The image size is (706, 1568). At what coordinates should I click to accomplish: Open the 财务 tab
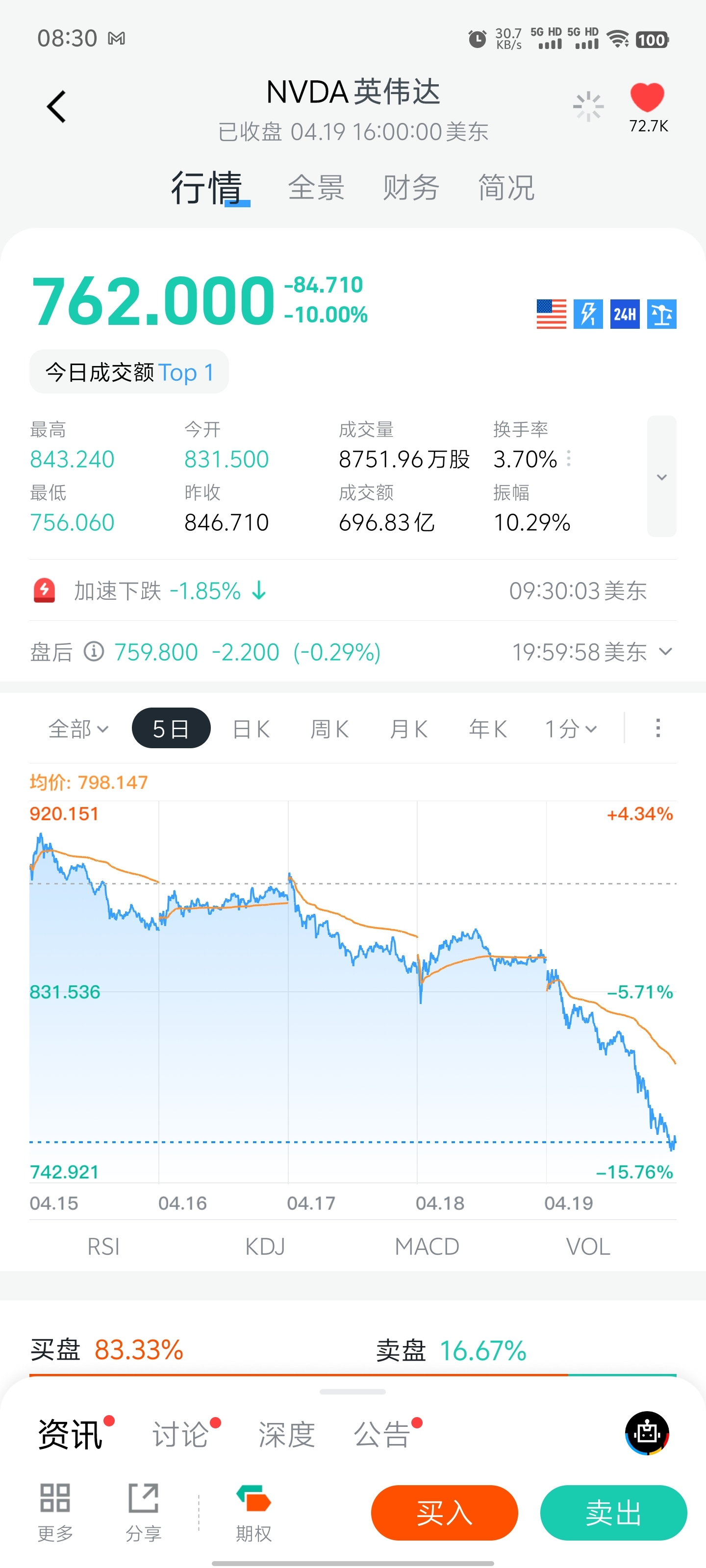click(411, 188)
